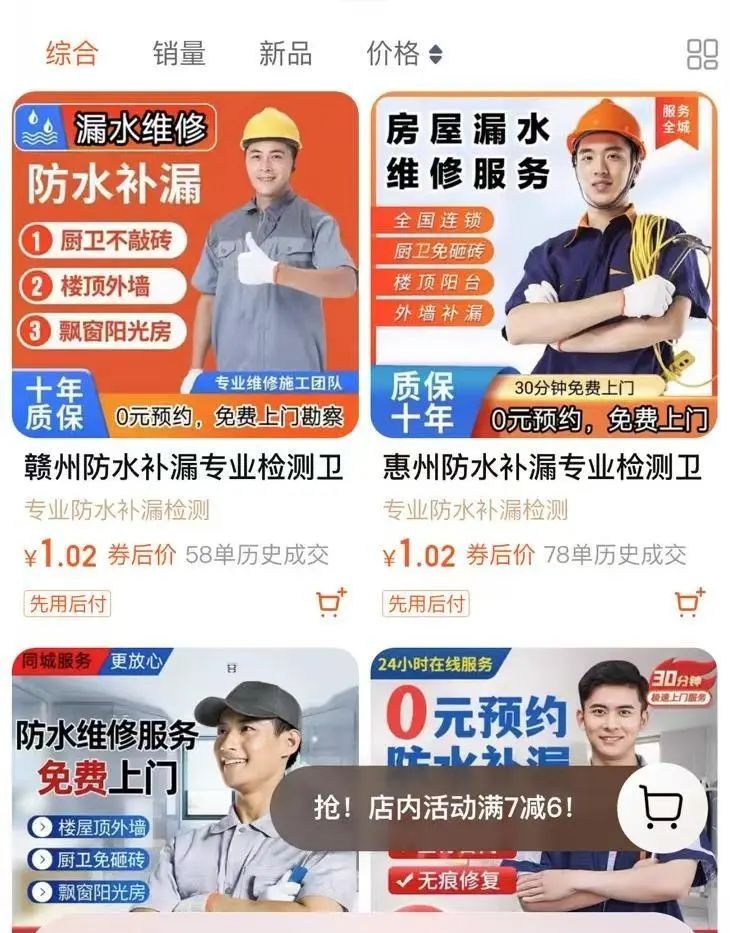The image size is (730, 933).
Task: Open the floating shopping cart
Action: (x=662, y=807)
